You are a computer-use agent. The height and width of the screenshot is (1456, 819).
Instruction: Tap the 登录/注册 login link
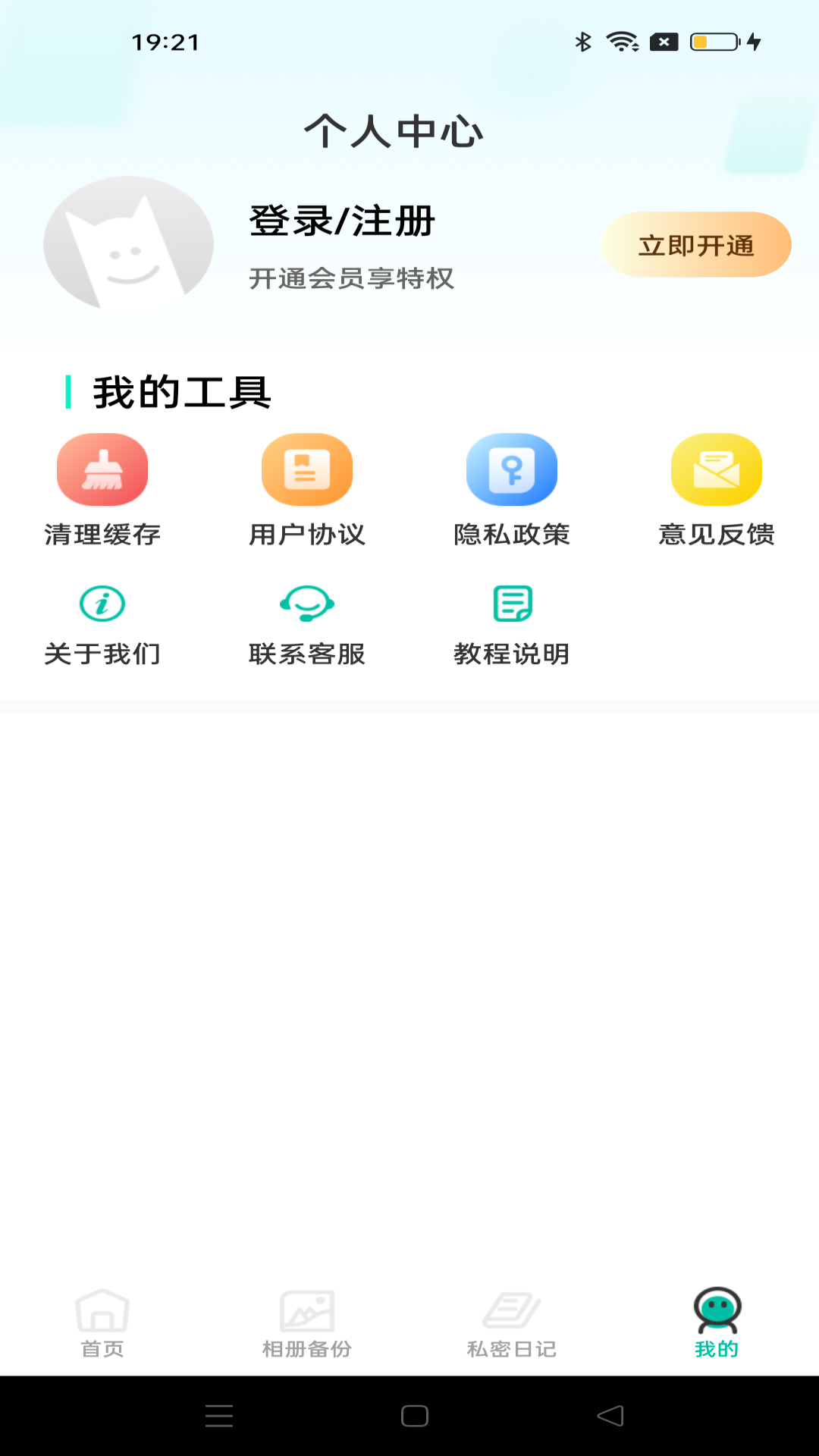coord(342,221)
